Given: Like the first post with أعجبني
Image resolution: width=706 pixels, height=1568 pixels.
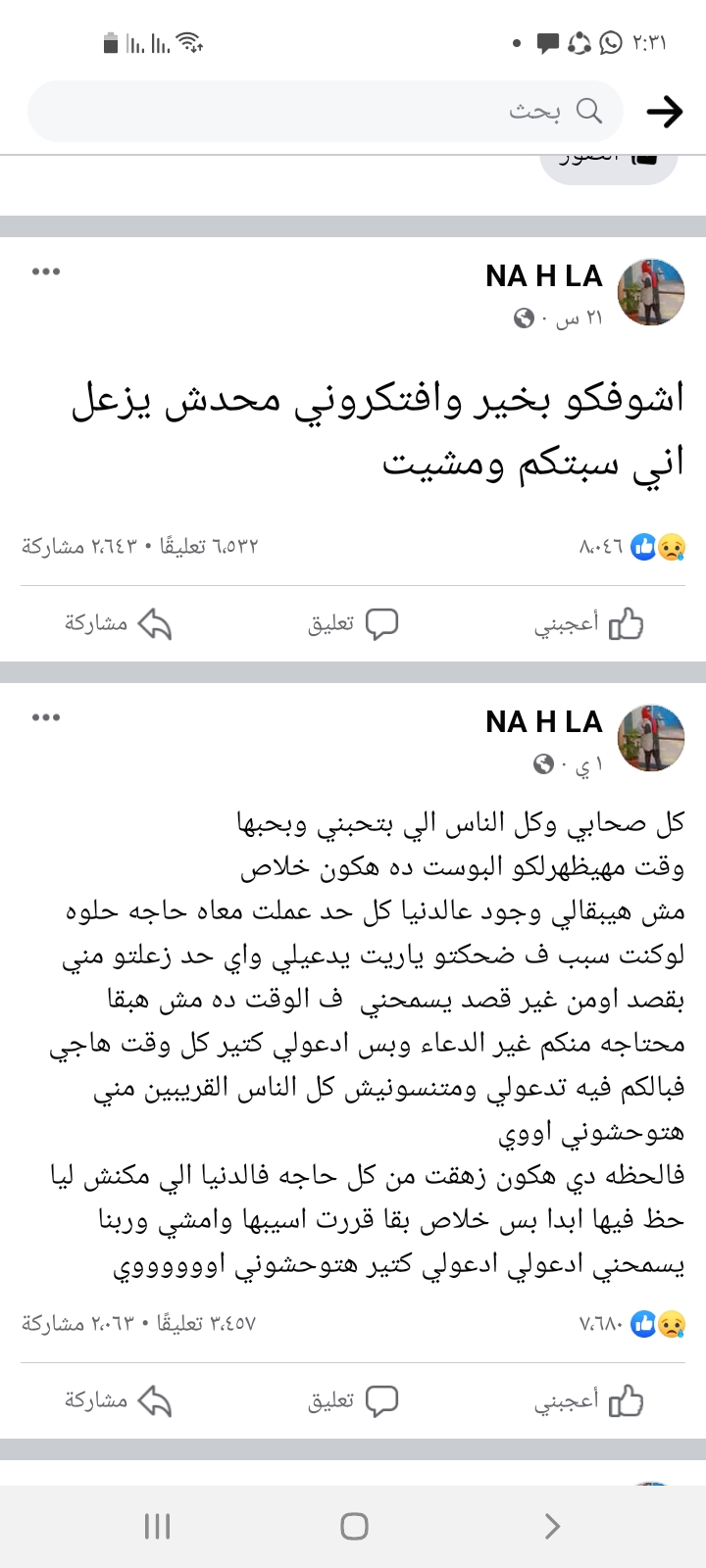Looking at the screenshot, I should [x=588, y=623].
